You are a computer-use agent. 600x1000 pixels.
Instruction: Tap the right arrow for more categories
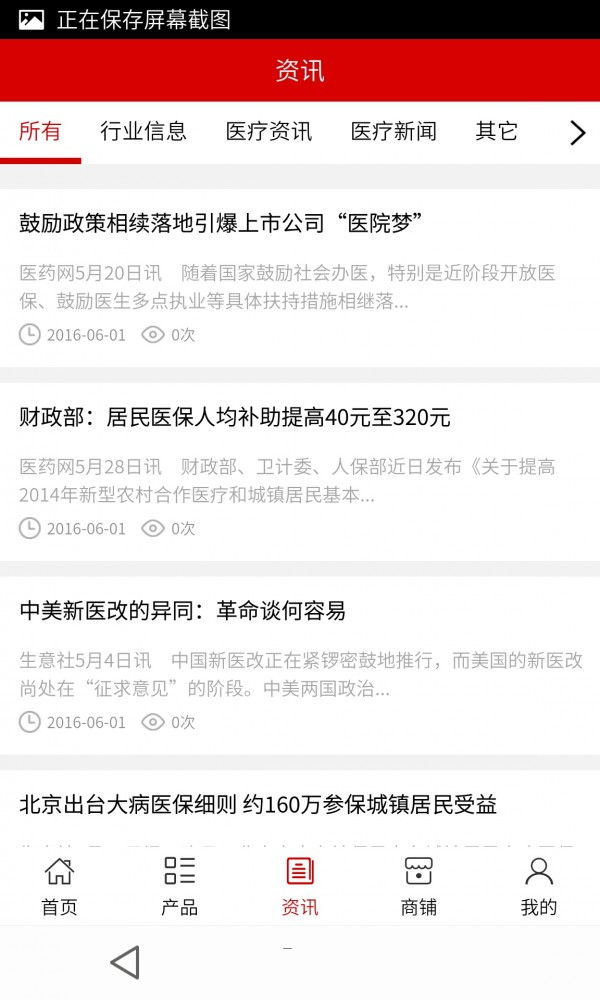tap(577, 133)
